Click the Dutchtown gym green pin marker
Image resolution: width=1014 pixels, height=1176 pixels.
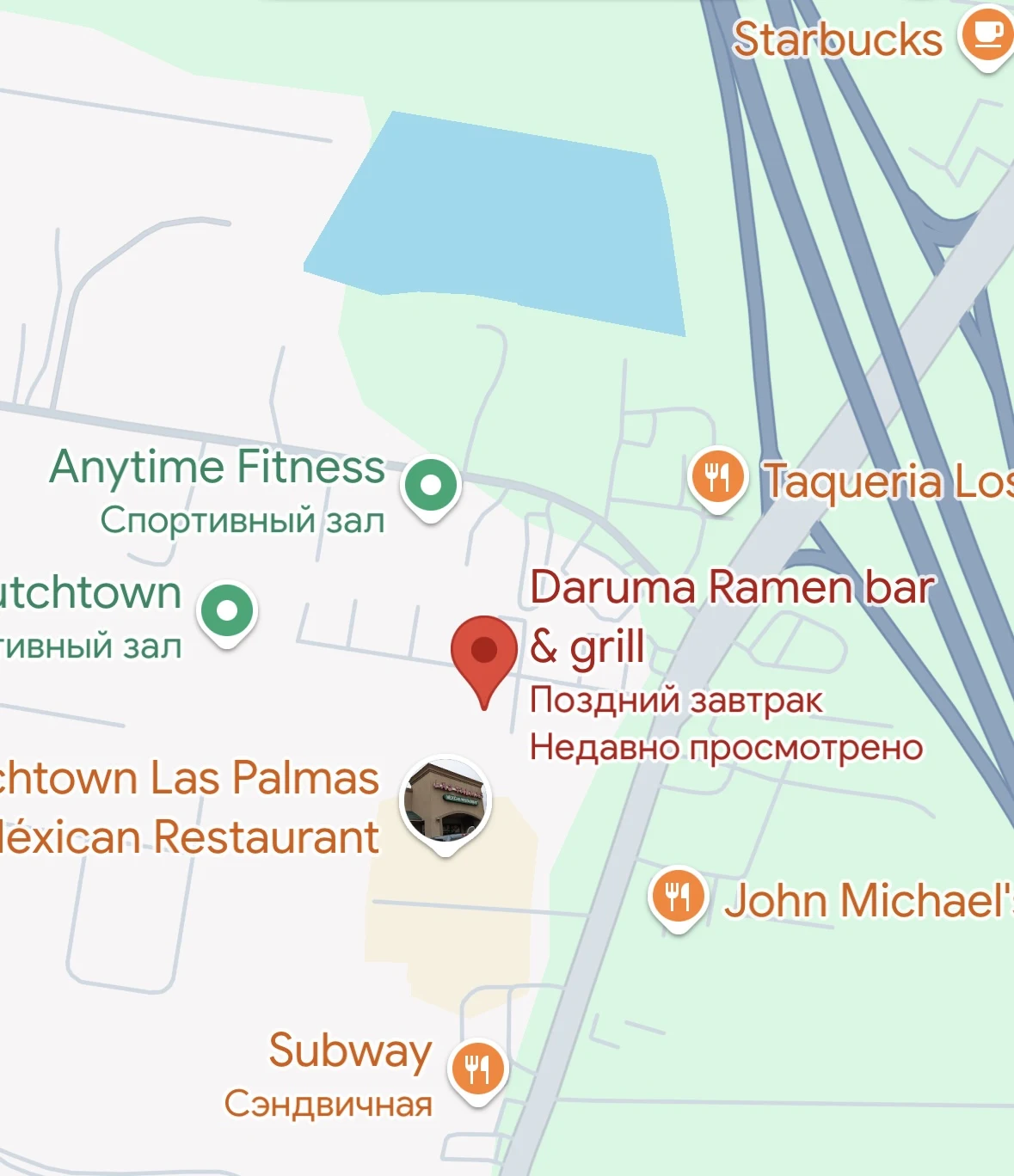coord(226,610)
